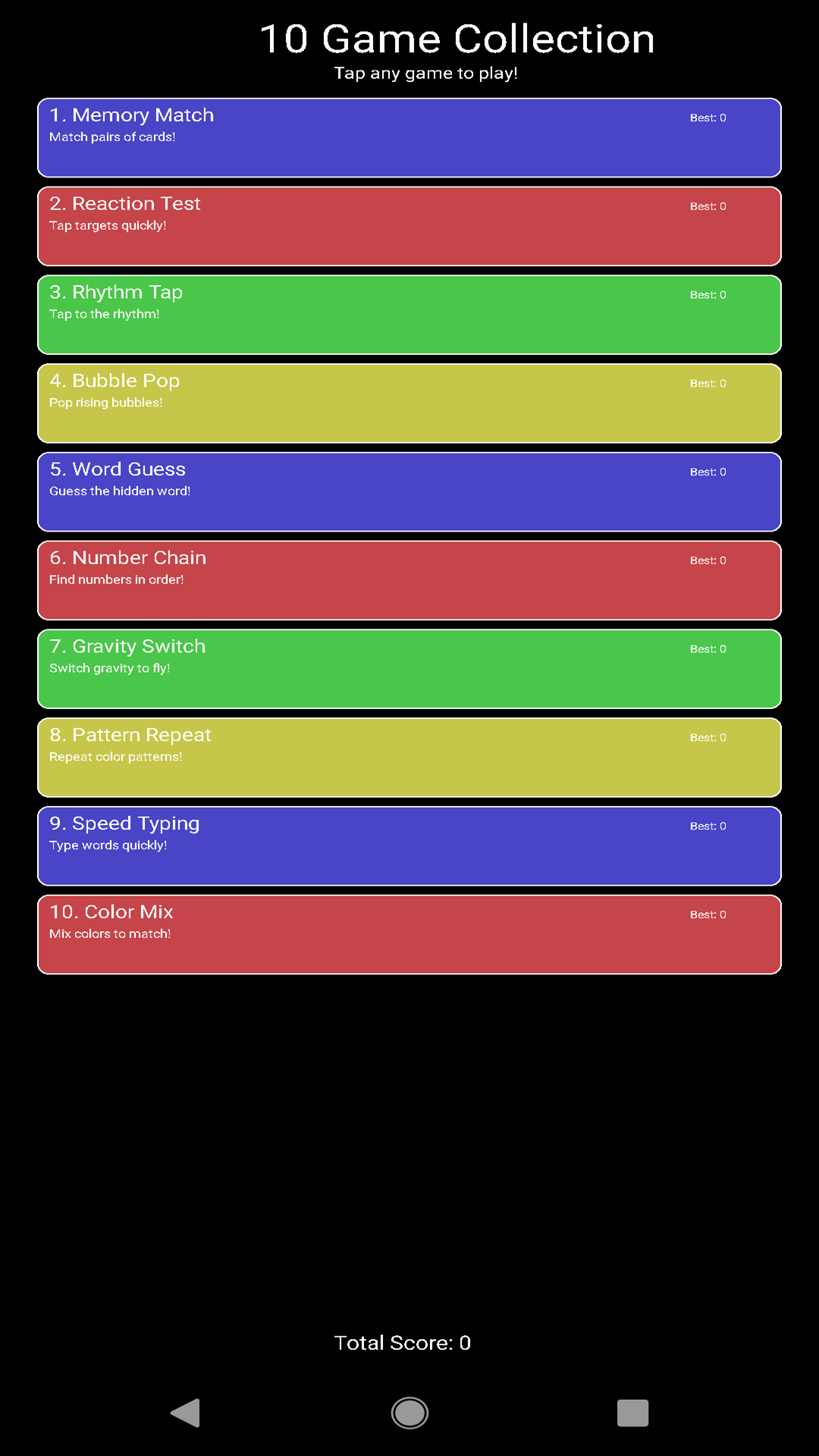Play the Rhythm Tap game
This screenshot has width=819, height=1456.
(409, 315)
